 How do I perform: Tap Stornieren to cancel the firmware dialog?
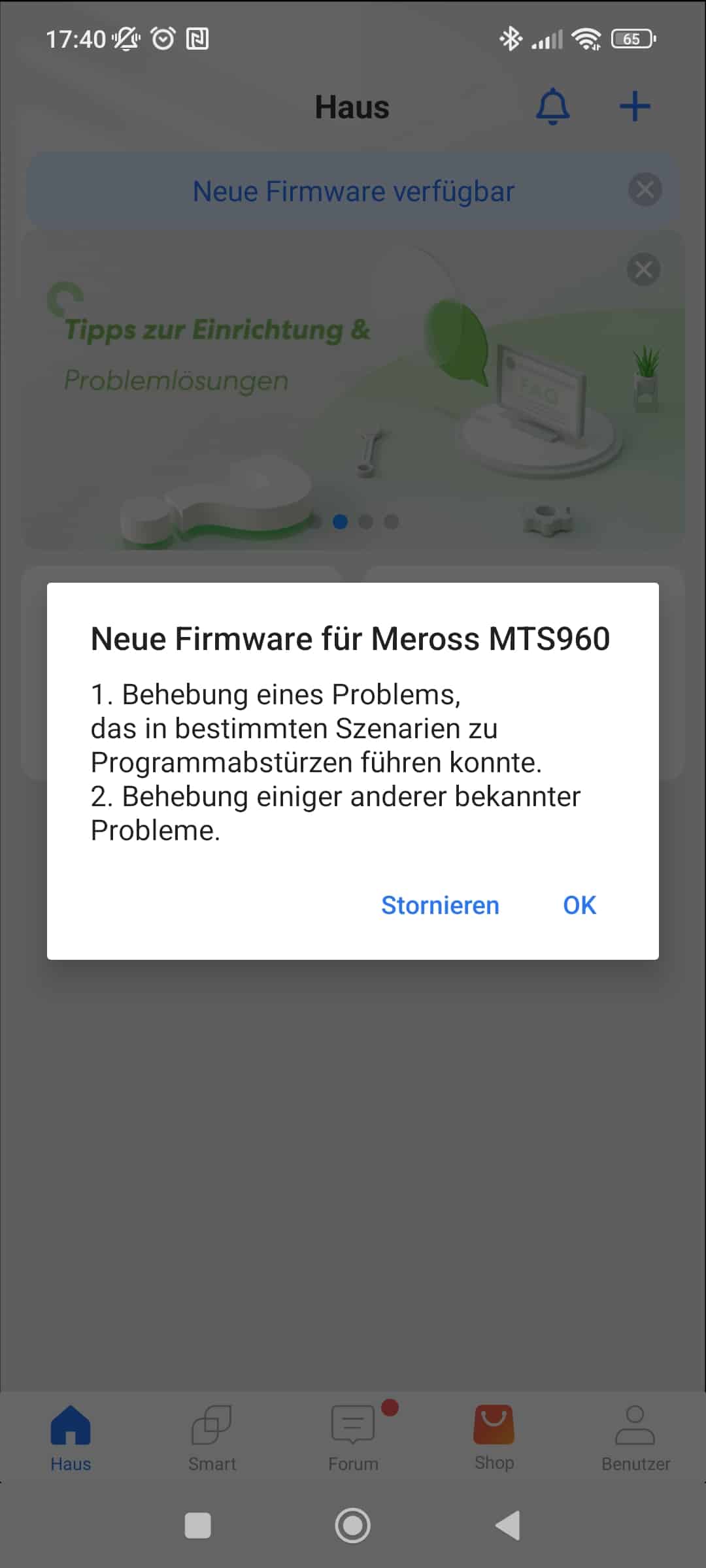pos(440,906)
